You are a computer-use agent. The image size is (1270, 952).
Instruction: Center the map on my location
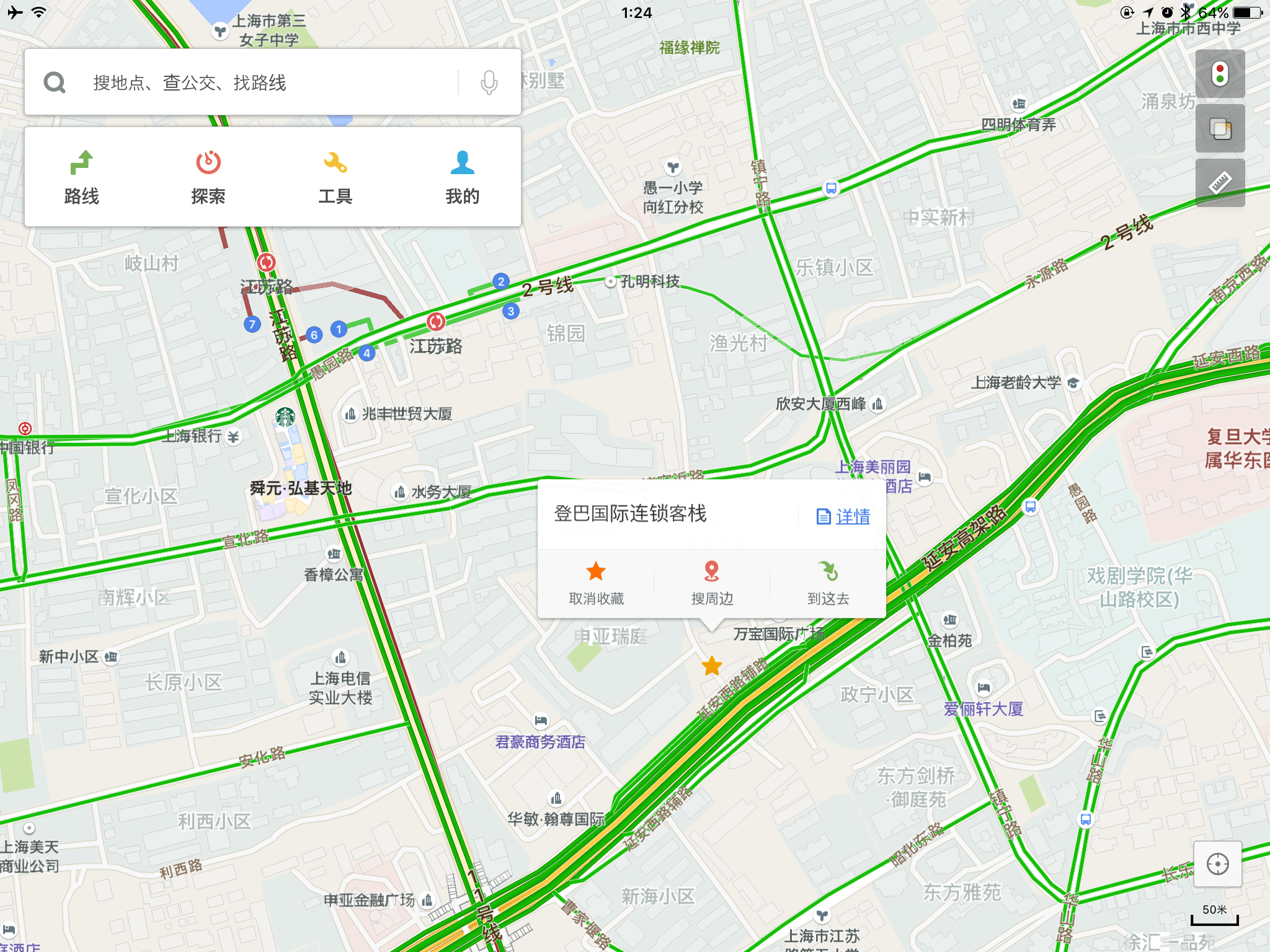(1217, 863)
